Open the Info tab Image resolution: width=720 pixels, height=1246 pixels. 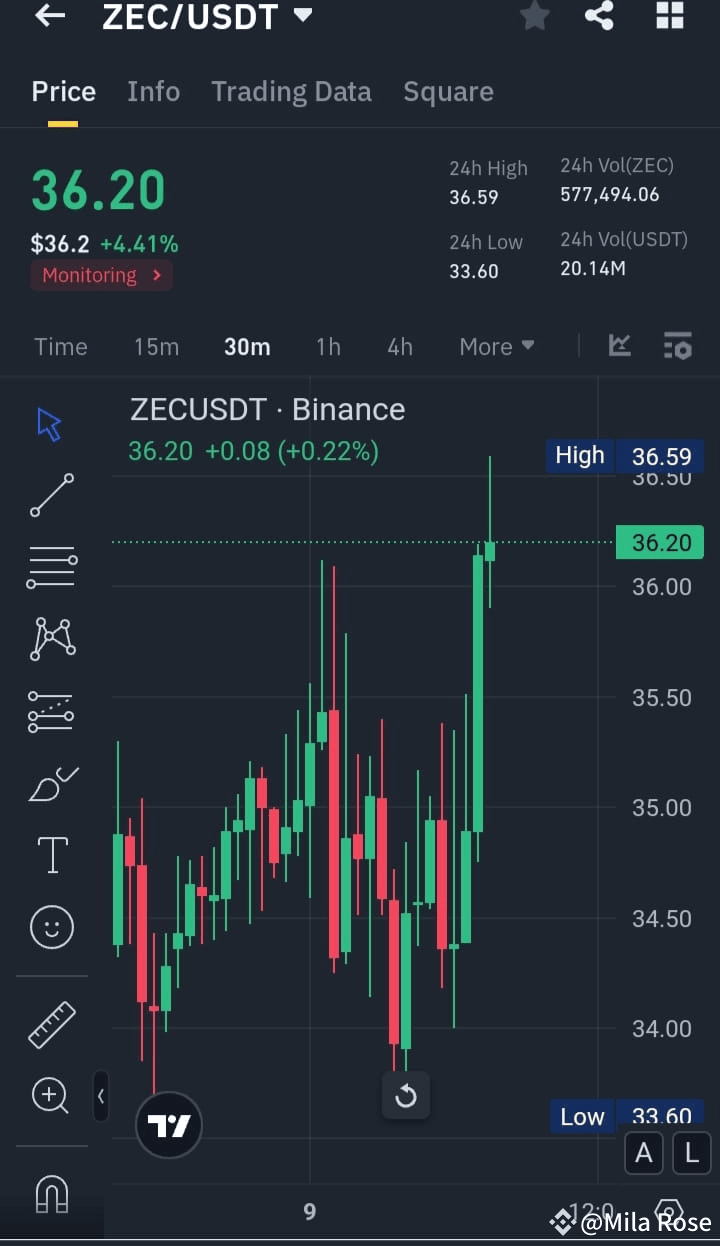153,91
